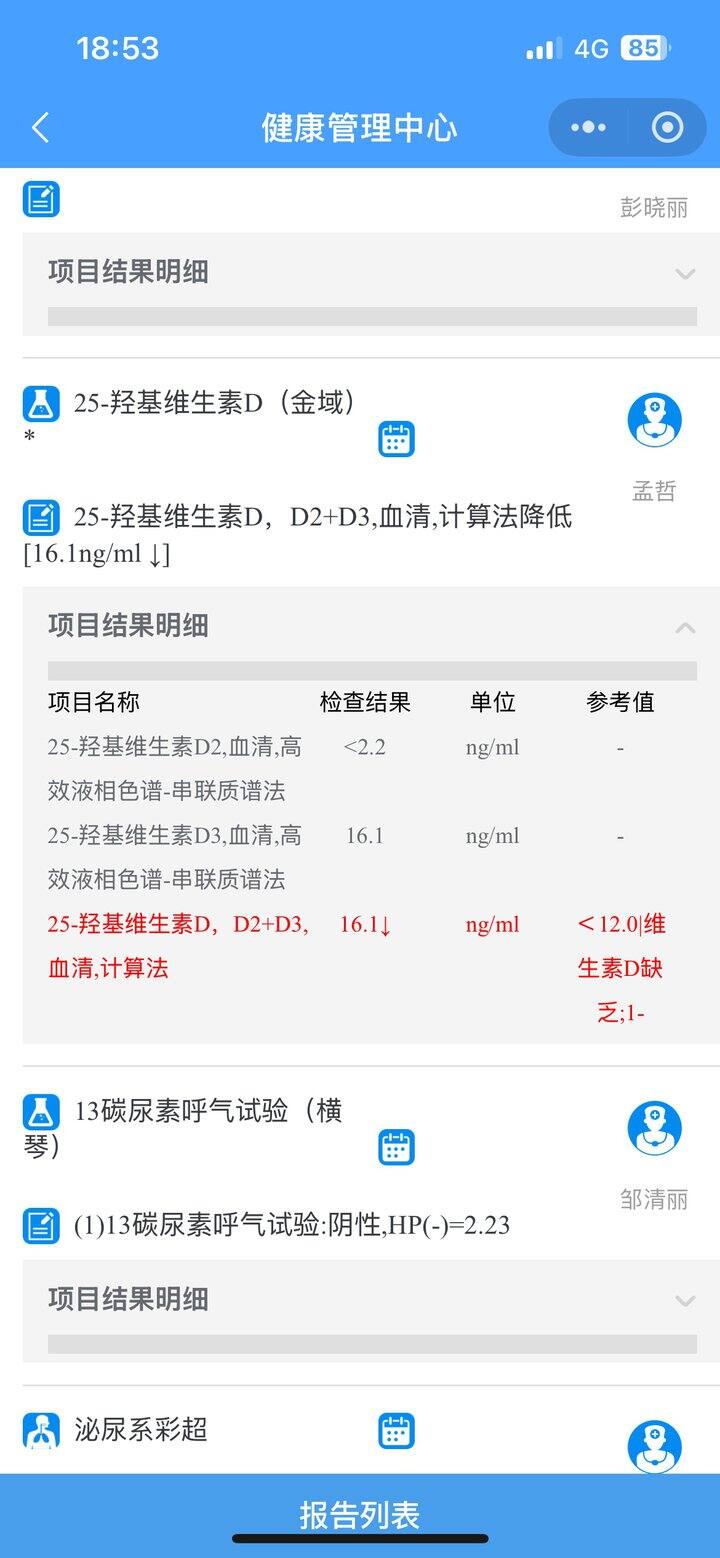The image size is (720, 1558).
Task: Select the 泌尿系彩超 ultrasound icon
Action: (41, 1430)
